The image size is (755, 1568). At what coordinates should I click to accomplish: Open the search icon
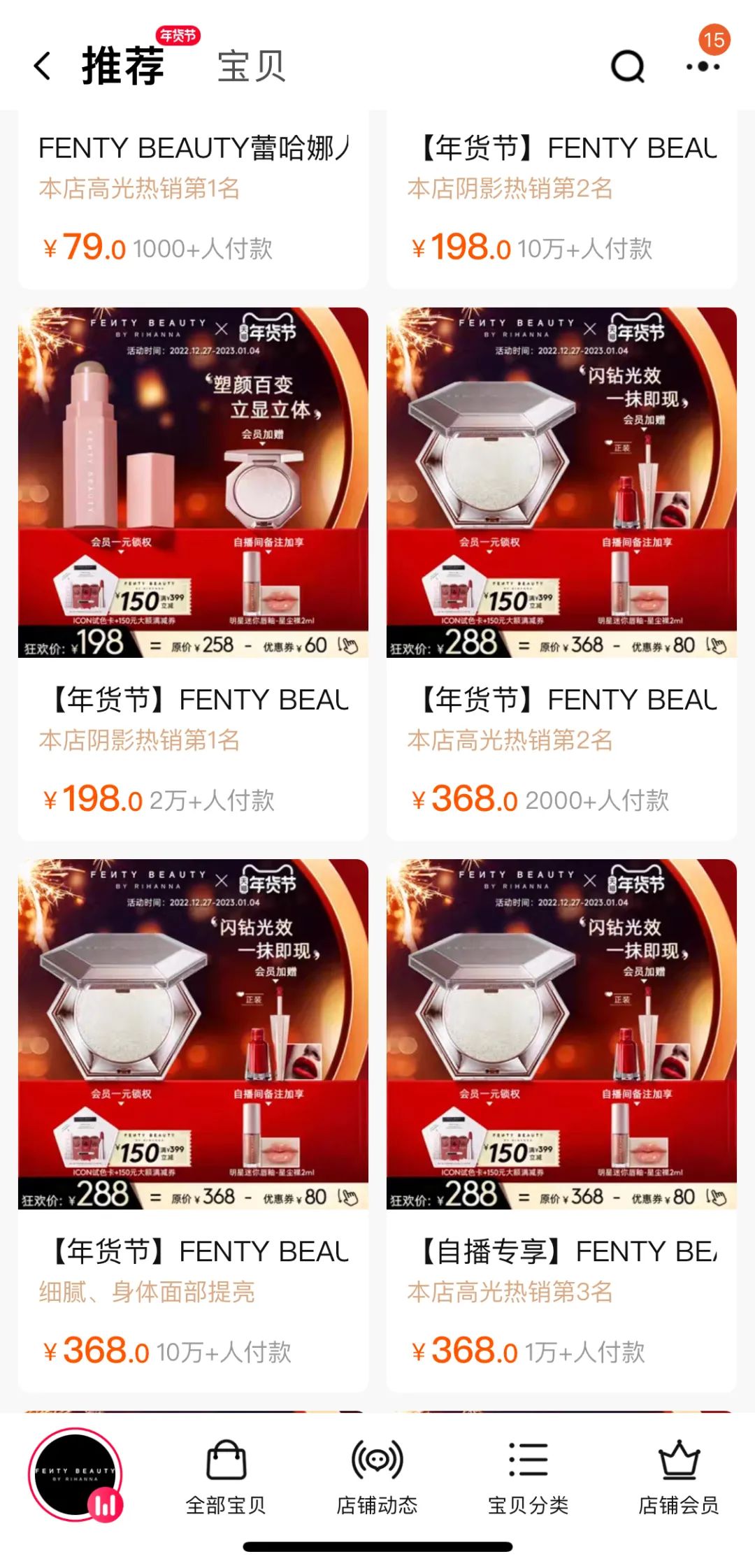click(628, 66)
